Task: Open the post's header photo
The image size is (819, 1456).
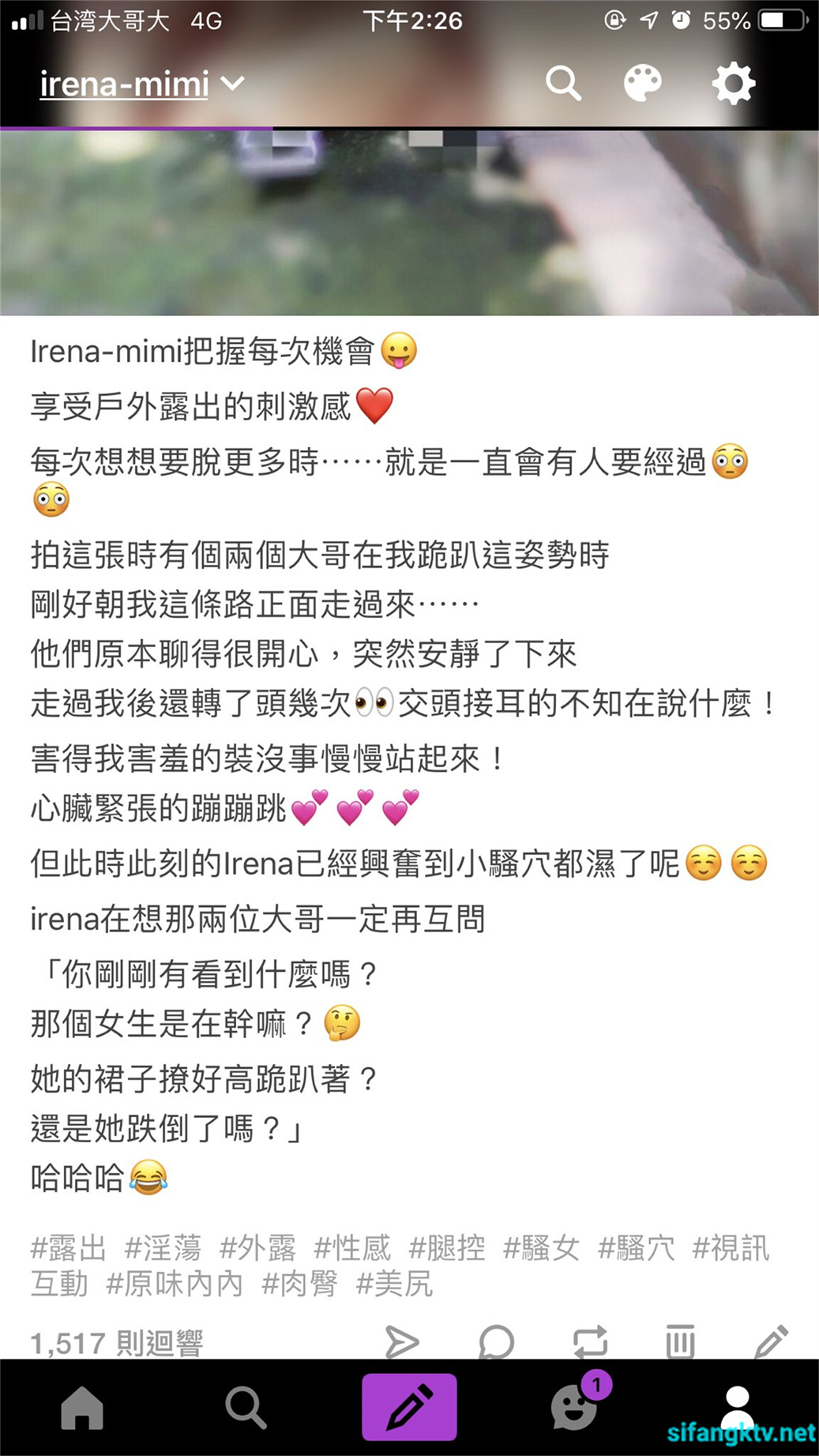Action: pos(409,223)
